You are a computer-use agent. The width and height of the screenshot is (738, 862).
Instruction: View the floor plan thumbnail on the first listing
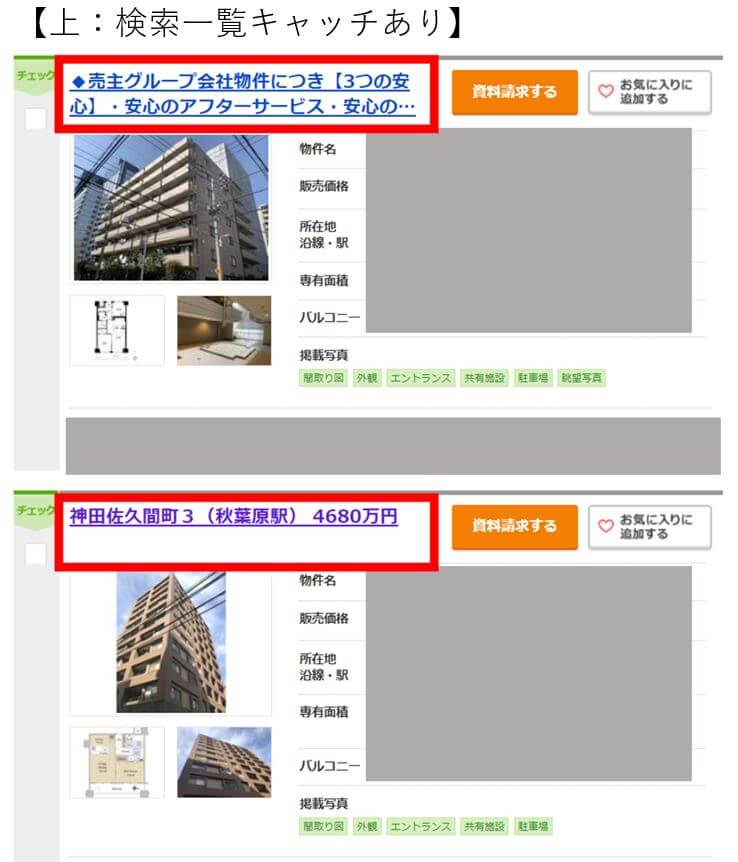[x=117, y=331]
